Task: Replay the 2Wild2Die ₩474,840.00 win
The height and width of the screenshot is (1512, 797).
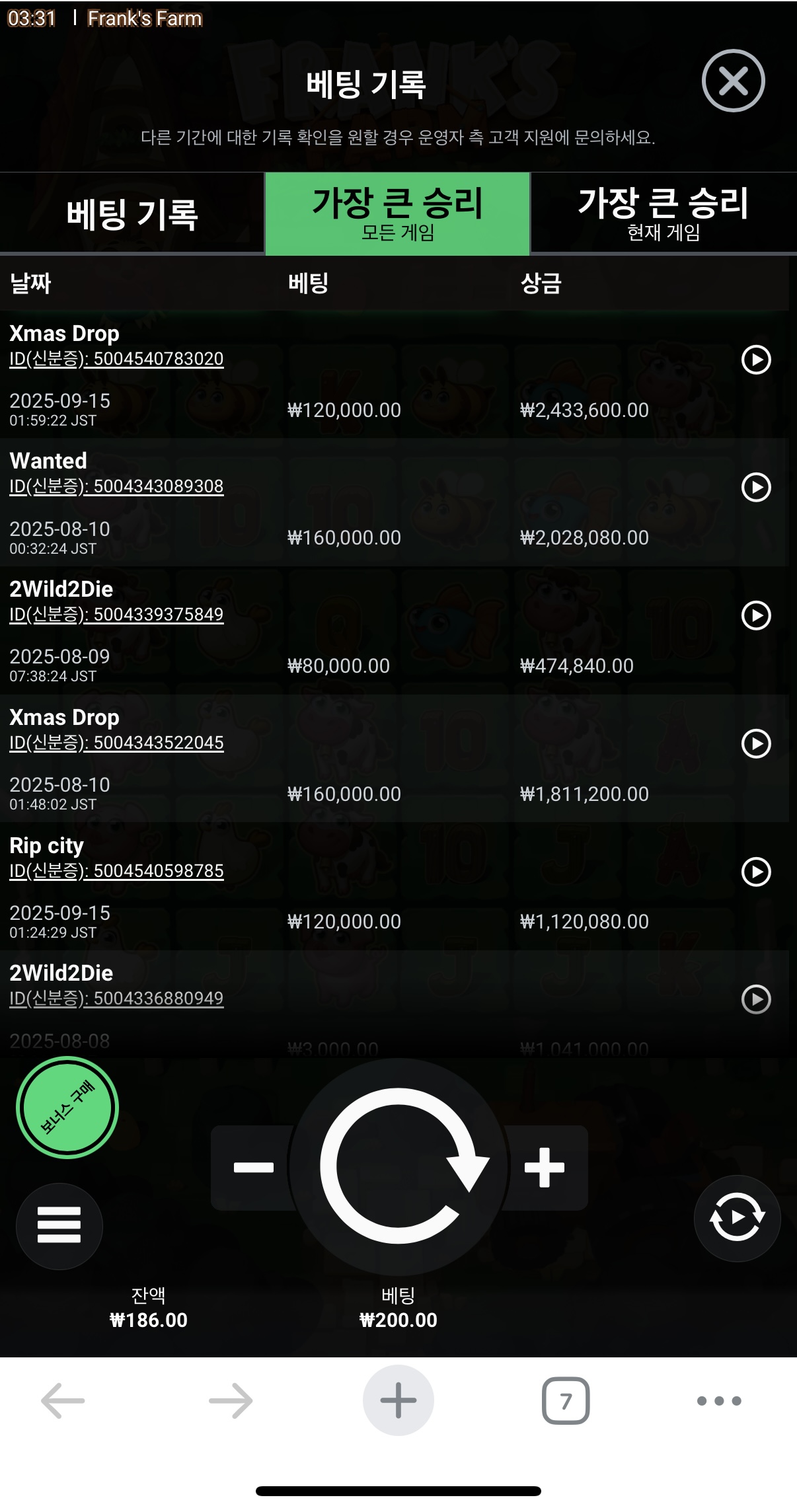Action: pos(756,615)
